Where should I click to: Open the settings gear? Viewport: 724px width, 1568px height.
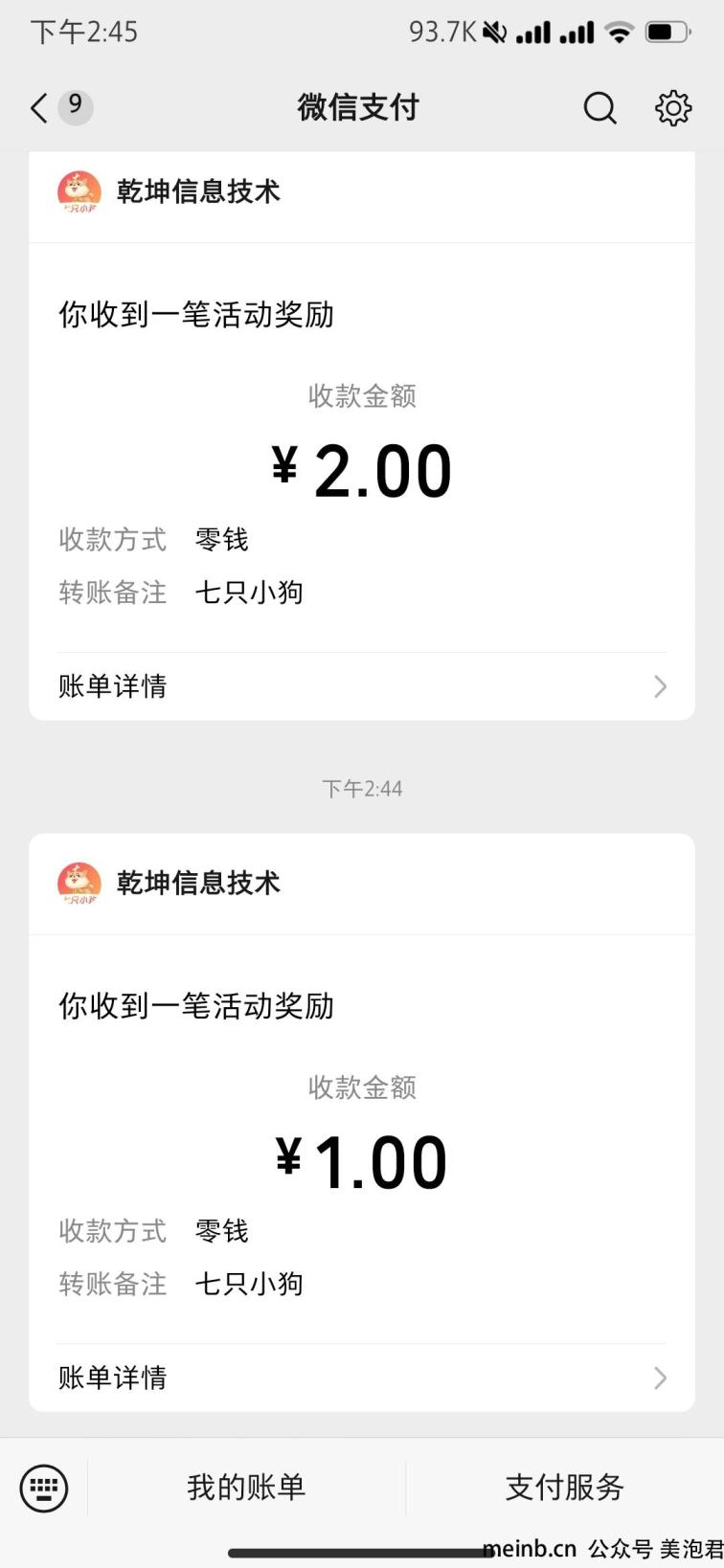point(673,107)
